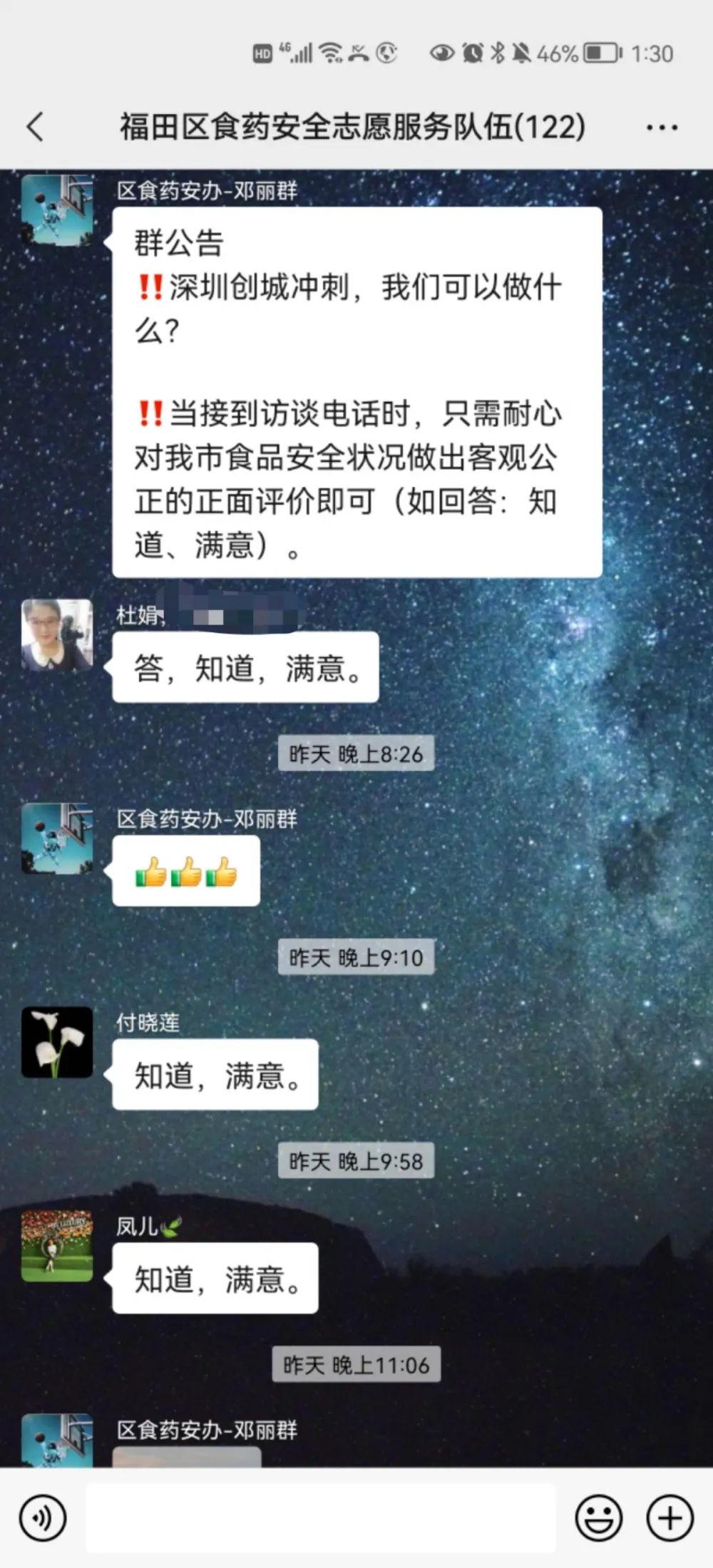This screenshot has width=713, height=1568.
Task: Tap 凤儿's profile picture
Action: pyautogui.click(x=57, y=1245)
